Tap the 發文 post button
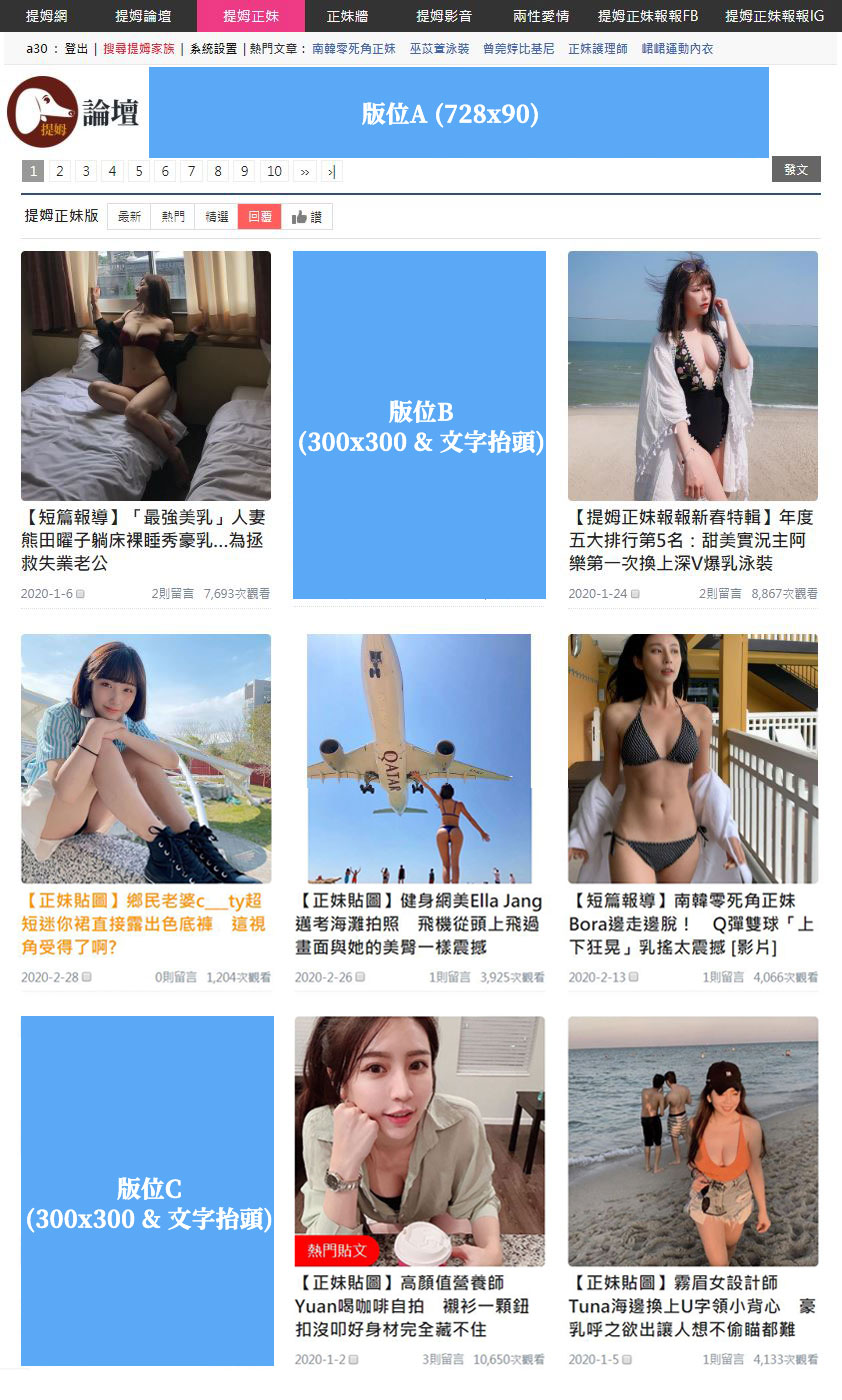The height and width of the screenshot is (1400, 842). click(x=796, y=169)
